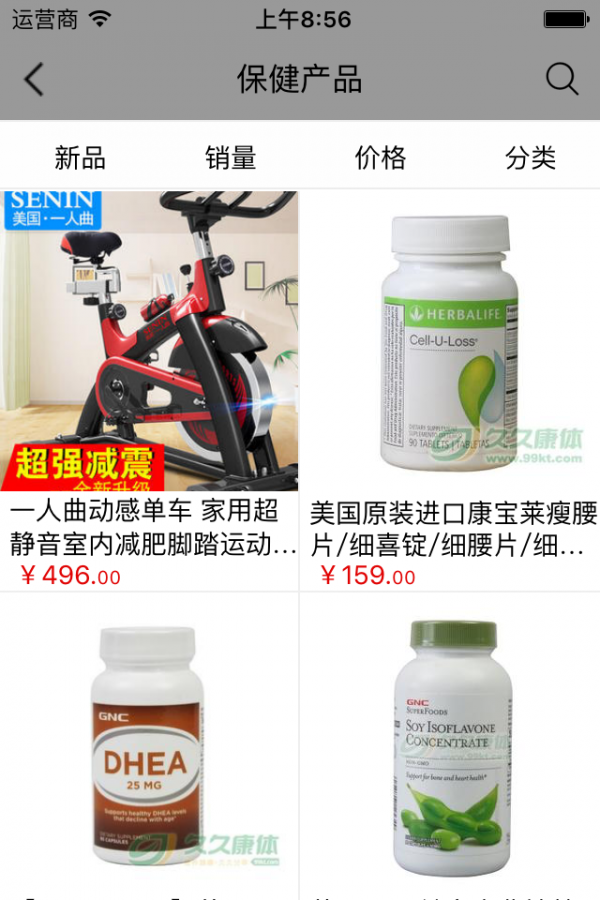Open the 分类 filter
Image resolution: width=600 pixels, height=900 pixels.
(x=530, y=157)
